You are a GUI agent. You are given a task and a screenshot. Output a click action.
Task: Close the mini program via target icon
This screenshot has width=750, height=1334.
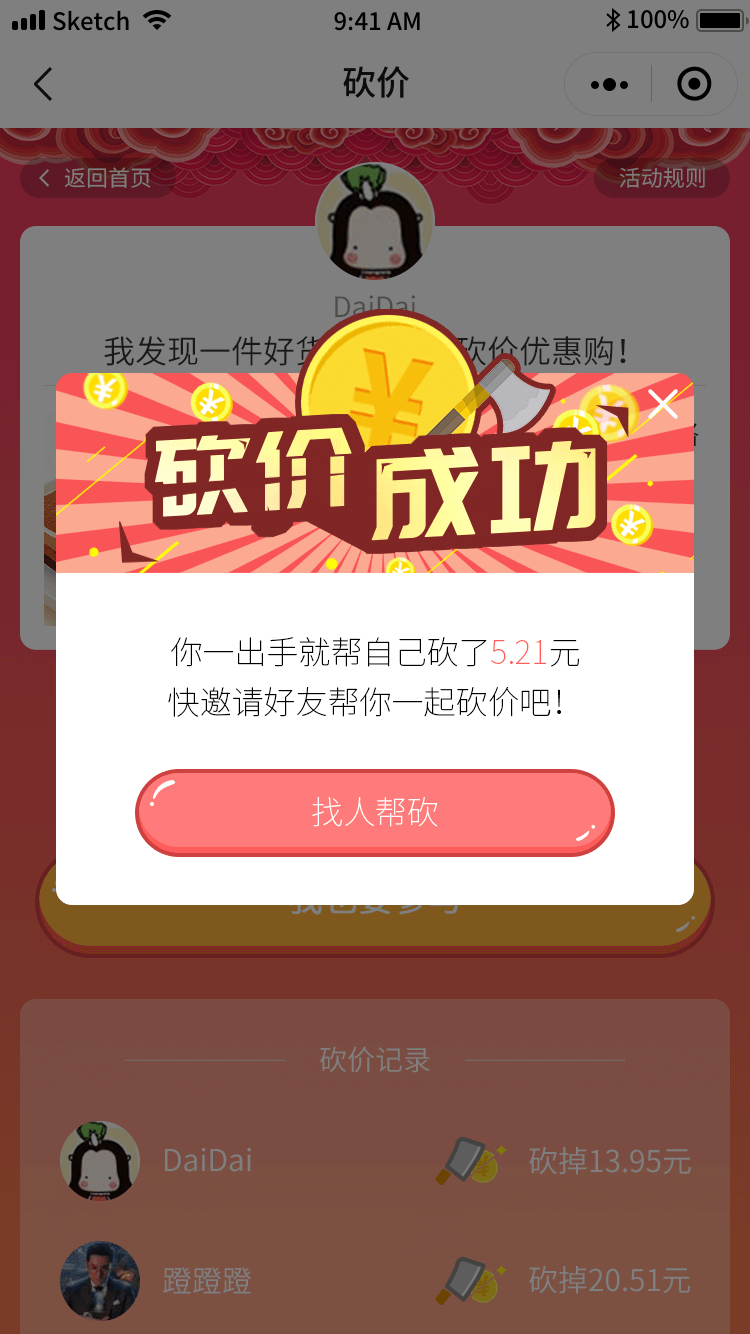coord(694,85)
